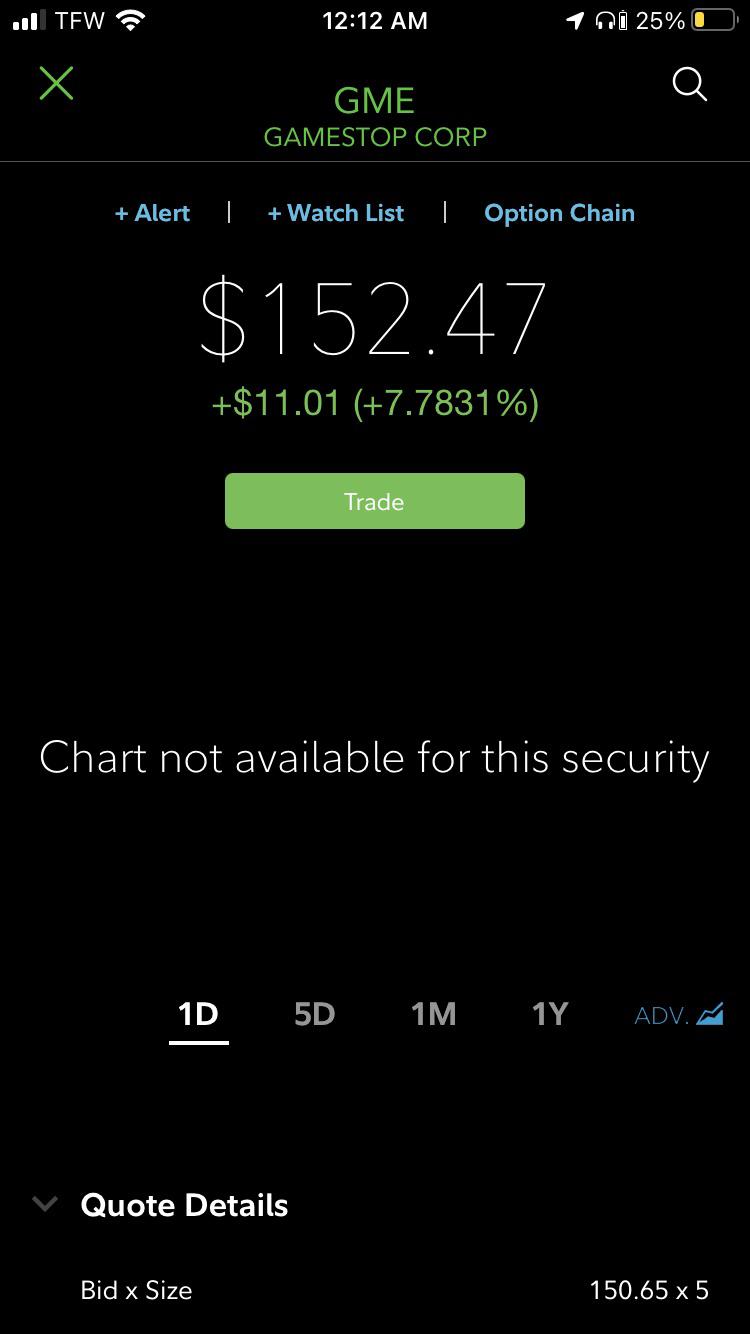This screenshot has width=750, height=1334.
Task: Add GME to a Watch List
Action: click(336, 213)
